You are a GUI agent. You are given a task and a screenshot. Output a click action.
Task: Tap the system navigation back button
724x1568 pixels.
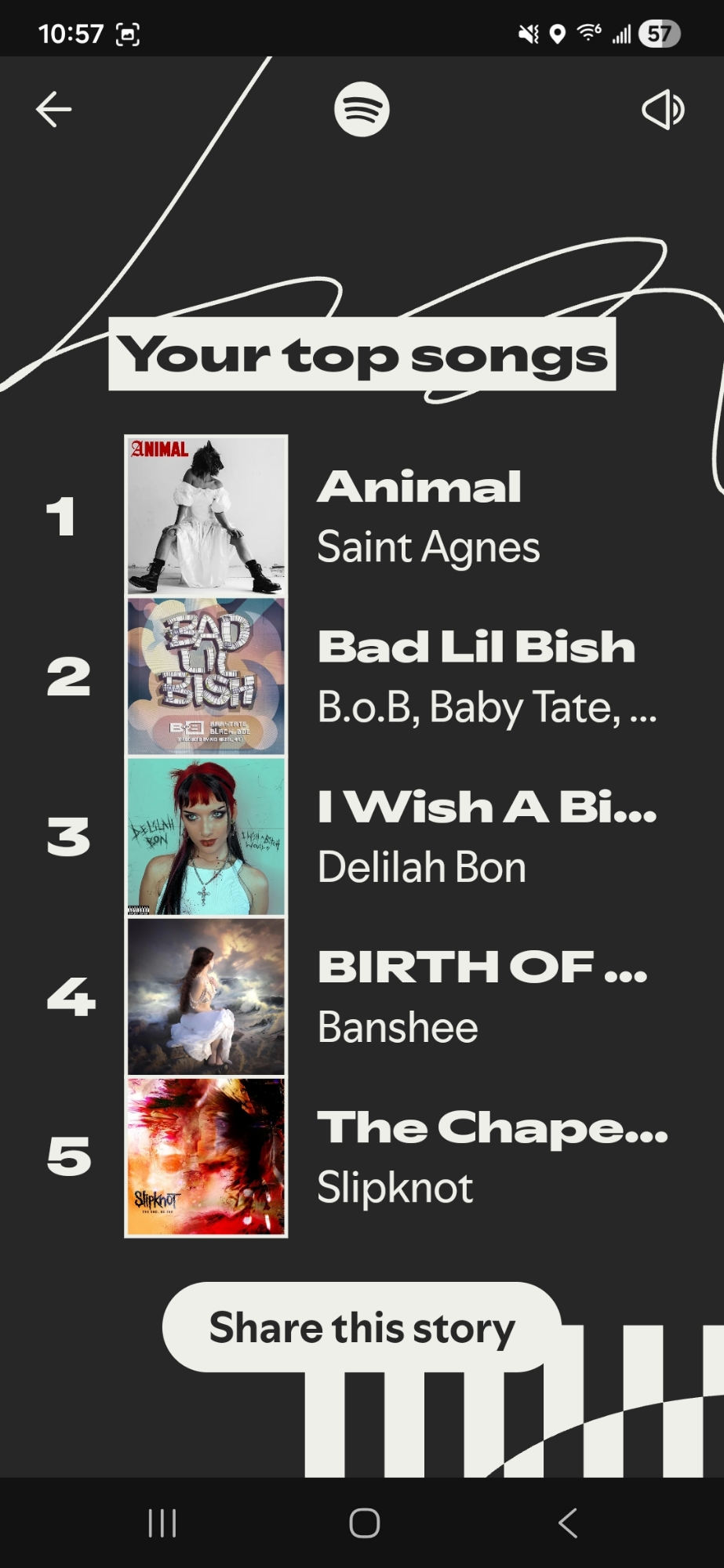point(568,1523)
